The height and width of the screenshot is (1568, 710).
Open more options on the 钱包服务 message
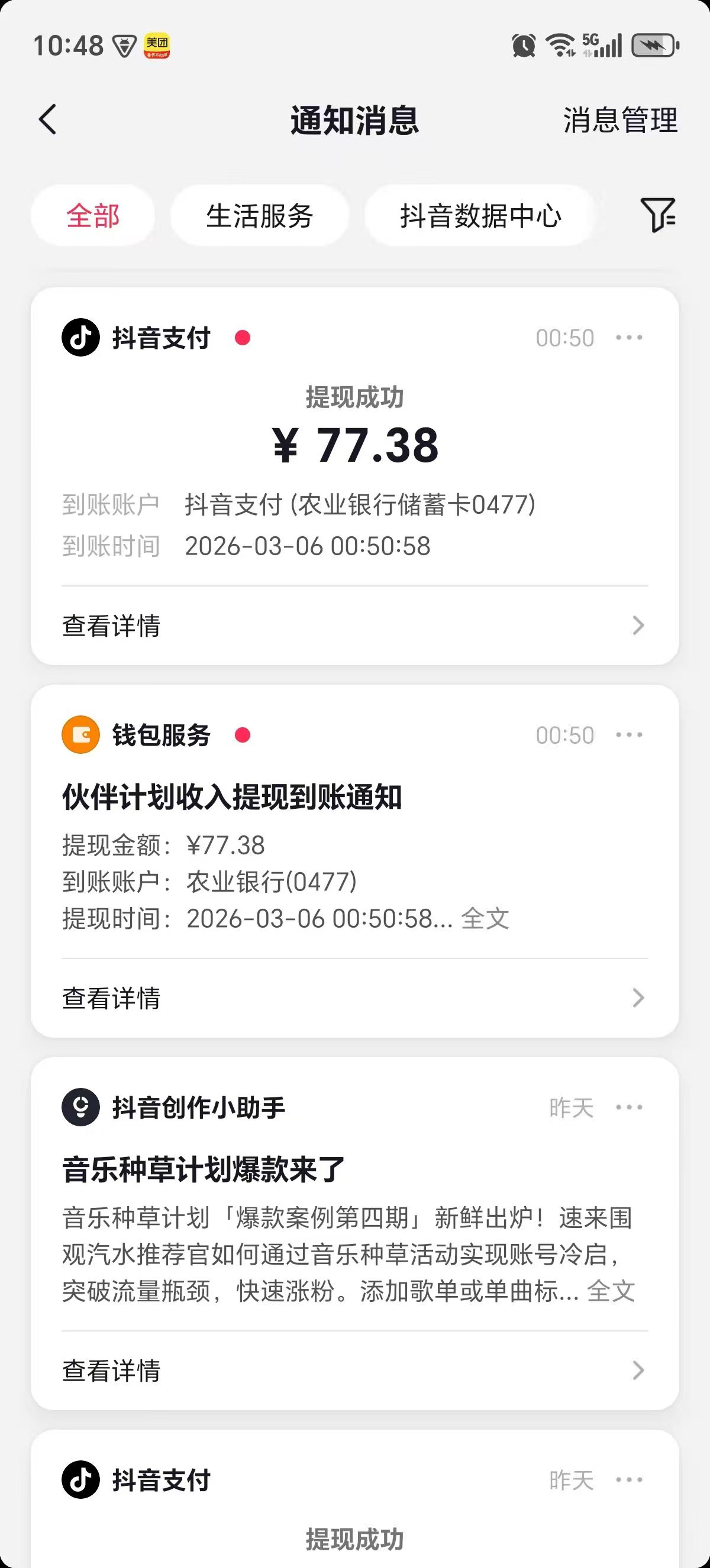(x=628, y=735)
